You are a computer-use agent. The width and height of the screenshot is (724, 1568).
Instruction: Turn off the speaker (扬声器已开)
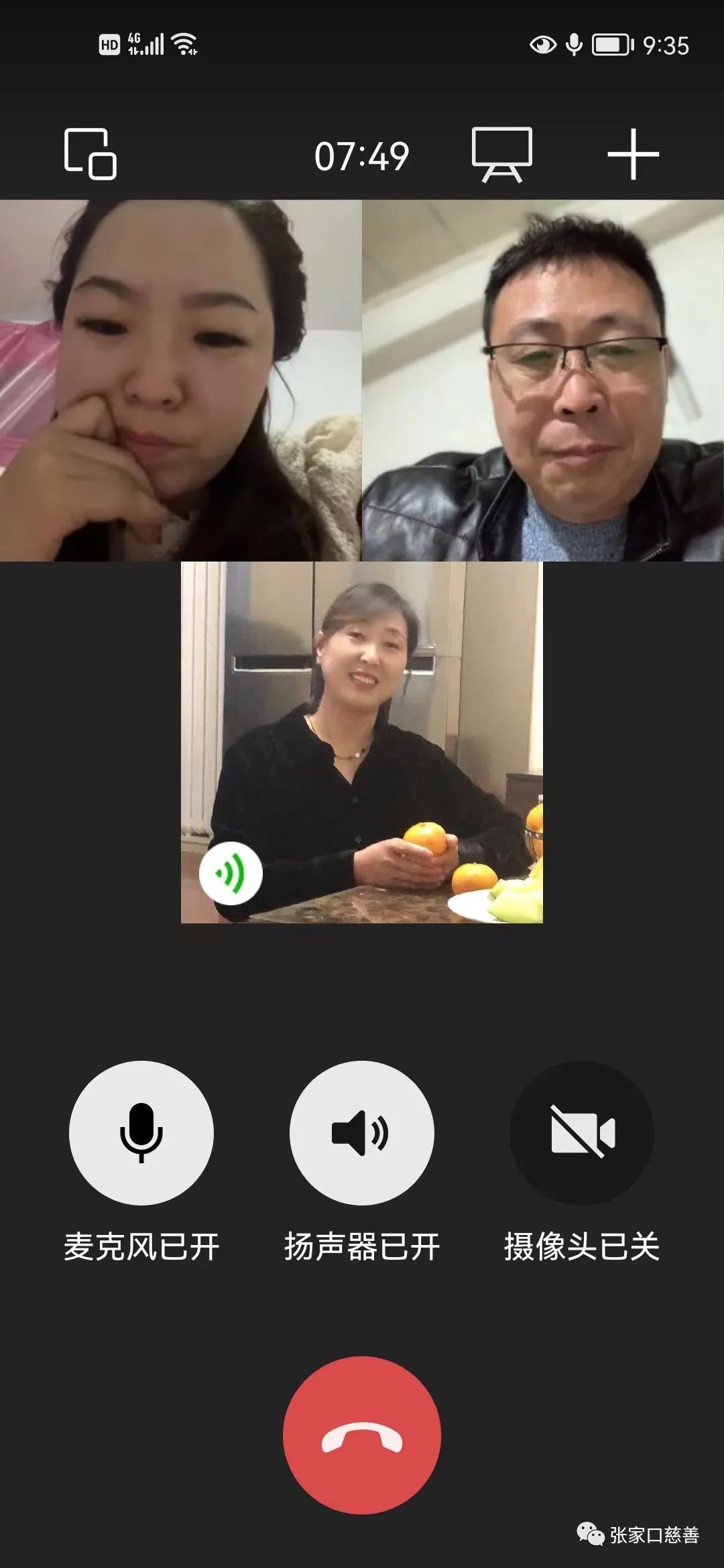(361, 1132)
